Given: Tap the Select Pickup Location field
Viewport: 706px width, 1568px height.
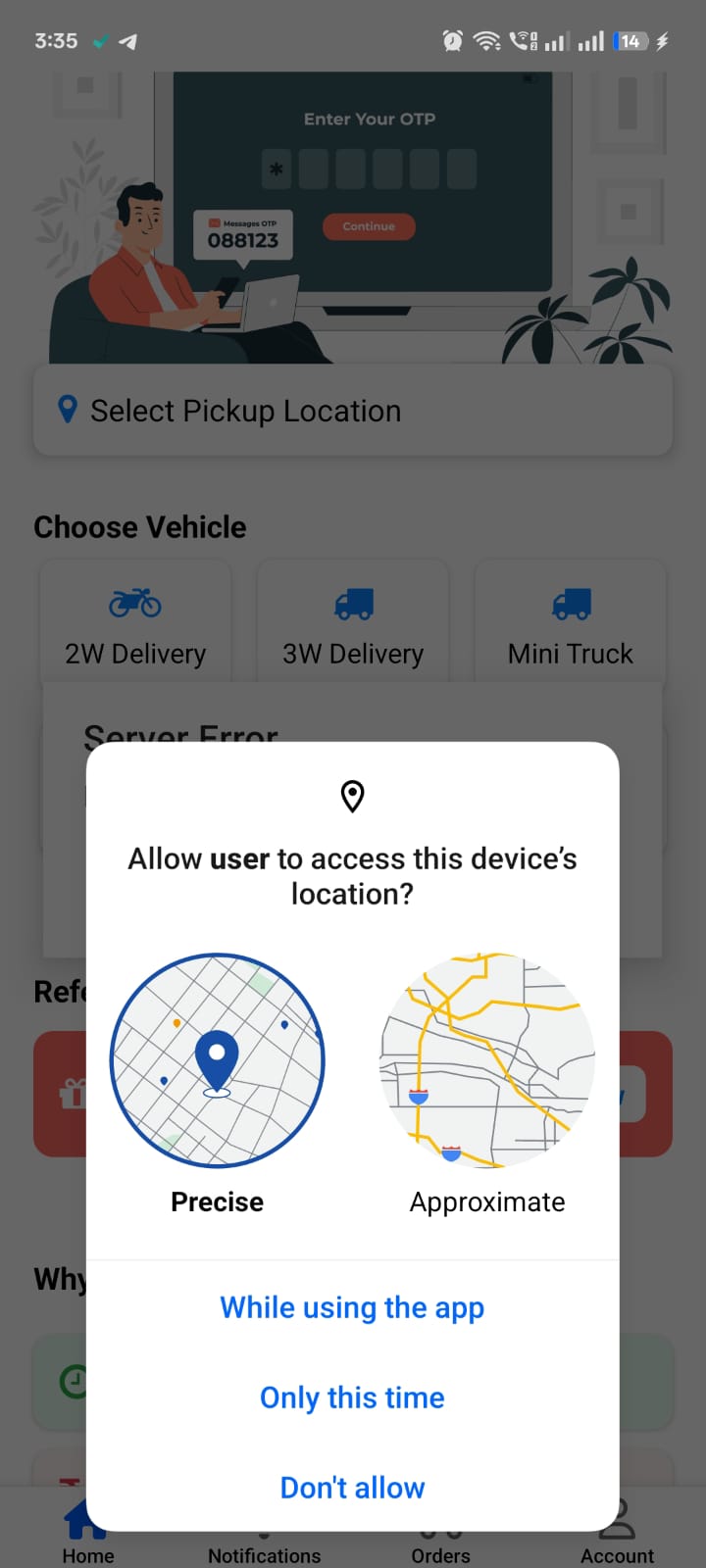Looking at the screenshot, I should coord(352,410).
